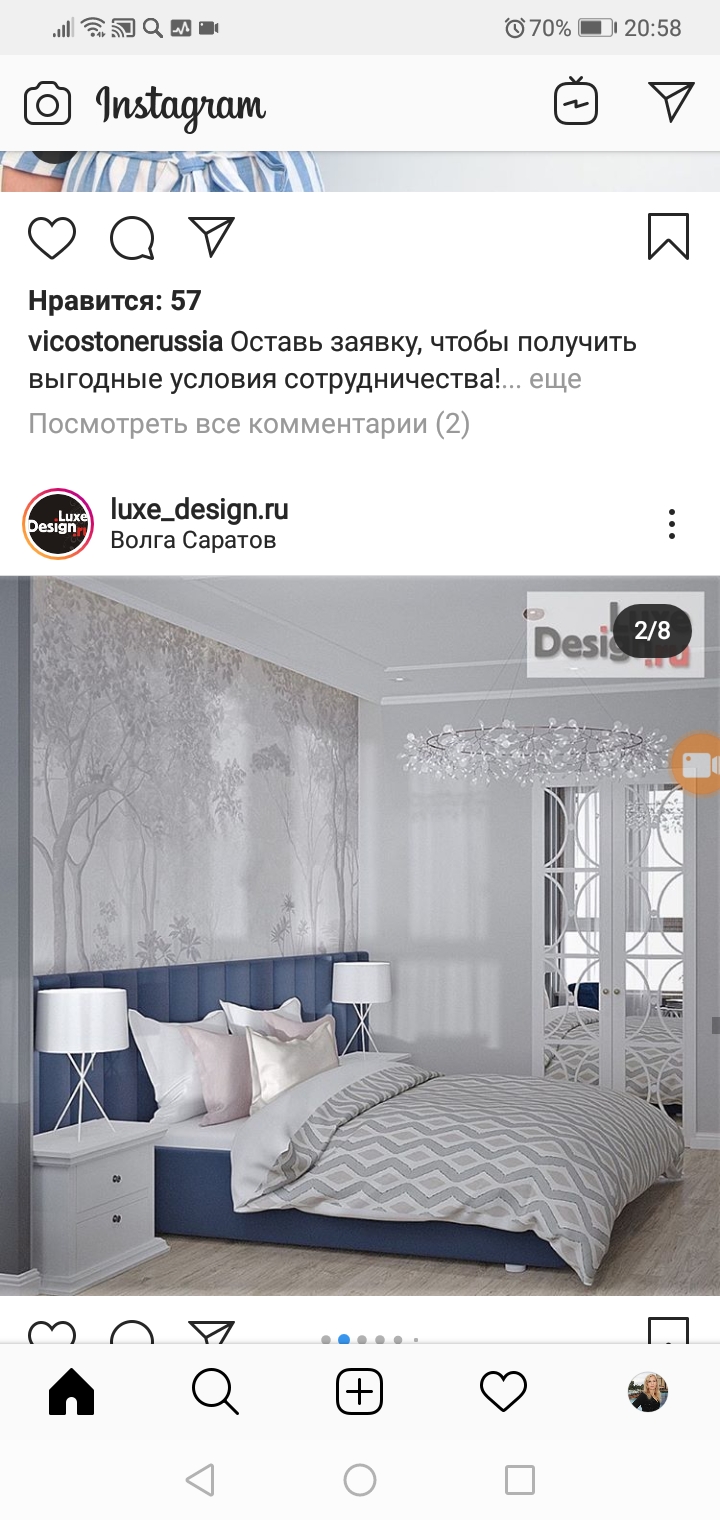Expand the caption with "еще"
This screenshot has width=720, height=1520.
555,380
